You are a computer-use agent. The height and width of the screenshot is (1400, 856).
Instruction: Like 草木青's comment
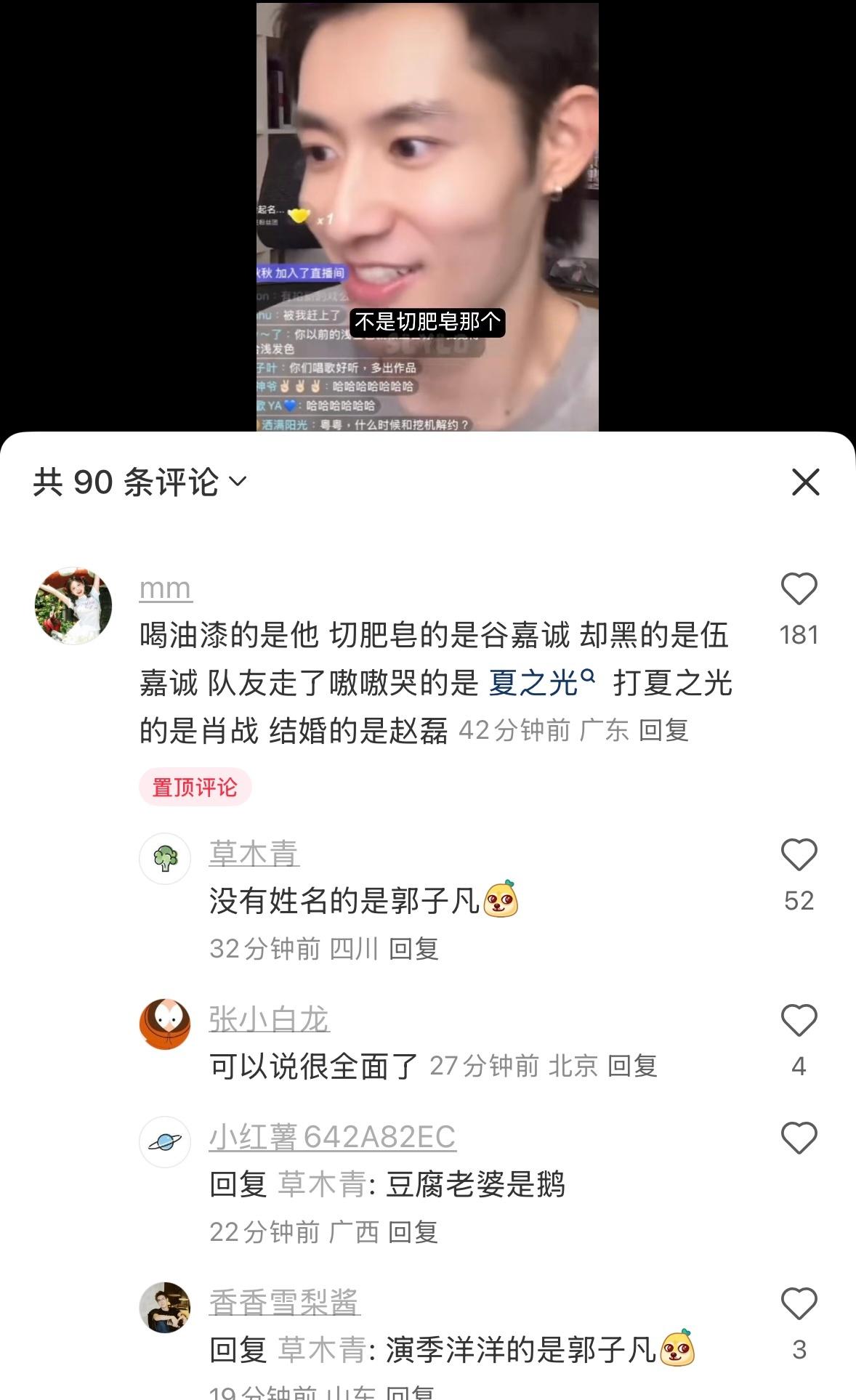point(799,855)
